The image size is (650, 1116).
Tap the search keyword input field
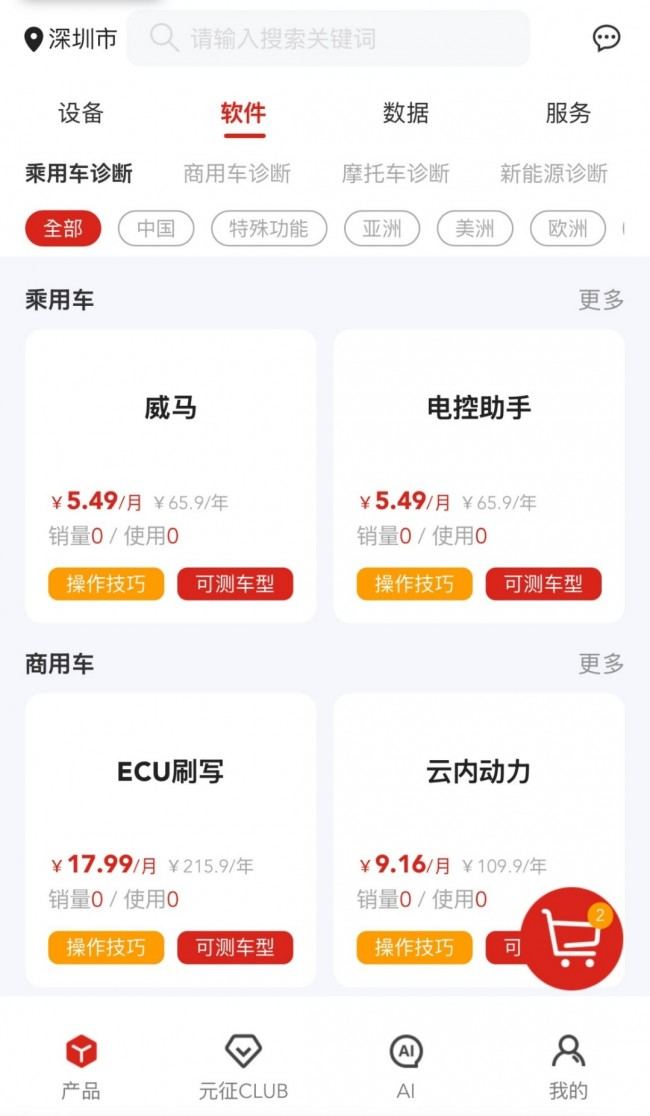click(x=330, y=39)
